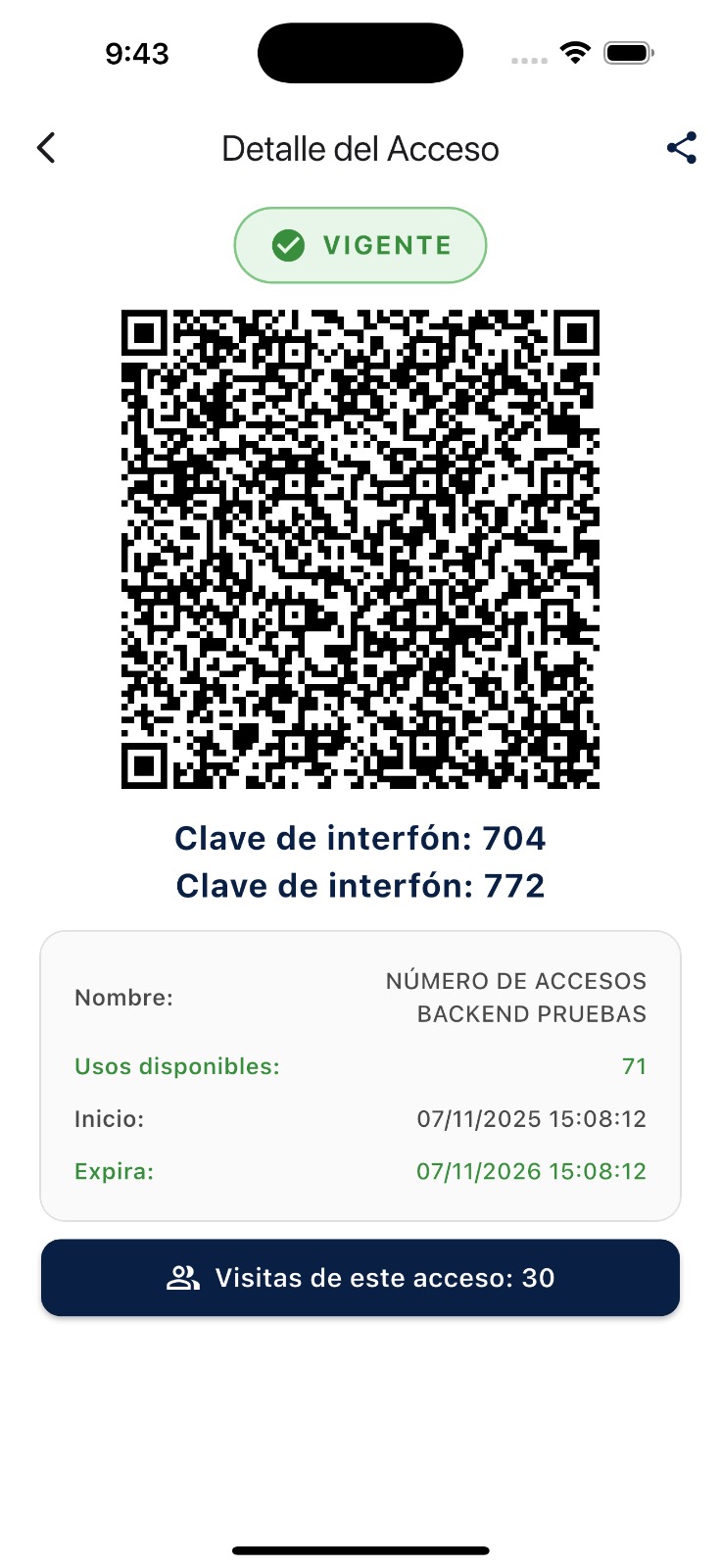
Task: Tap the Expira date shown in green
Action: coord(530,1170)
